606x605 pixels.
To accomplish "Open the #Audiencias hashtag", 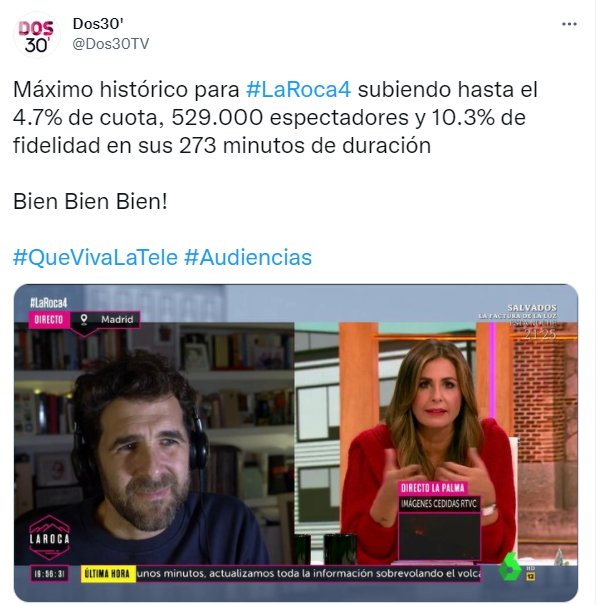I will [x=248, y=257].
